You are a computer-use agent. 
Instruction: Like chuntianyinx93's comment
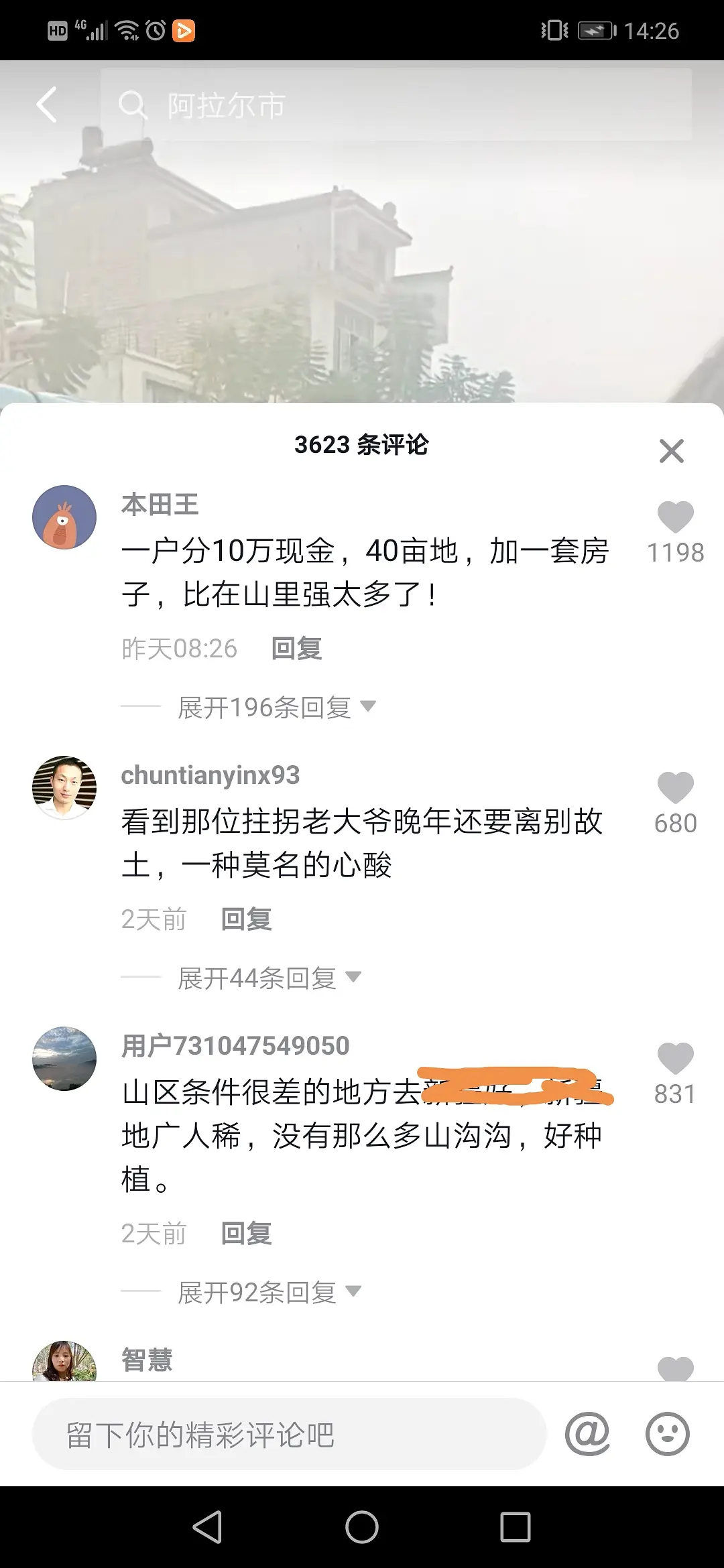click(x=675, y=788)
